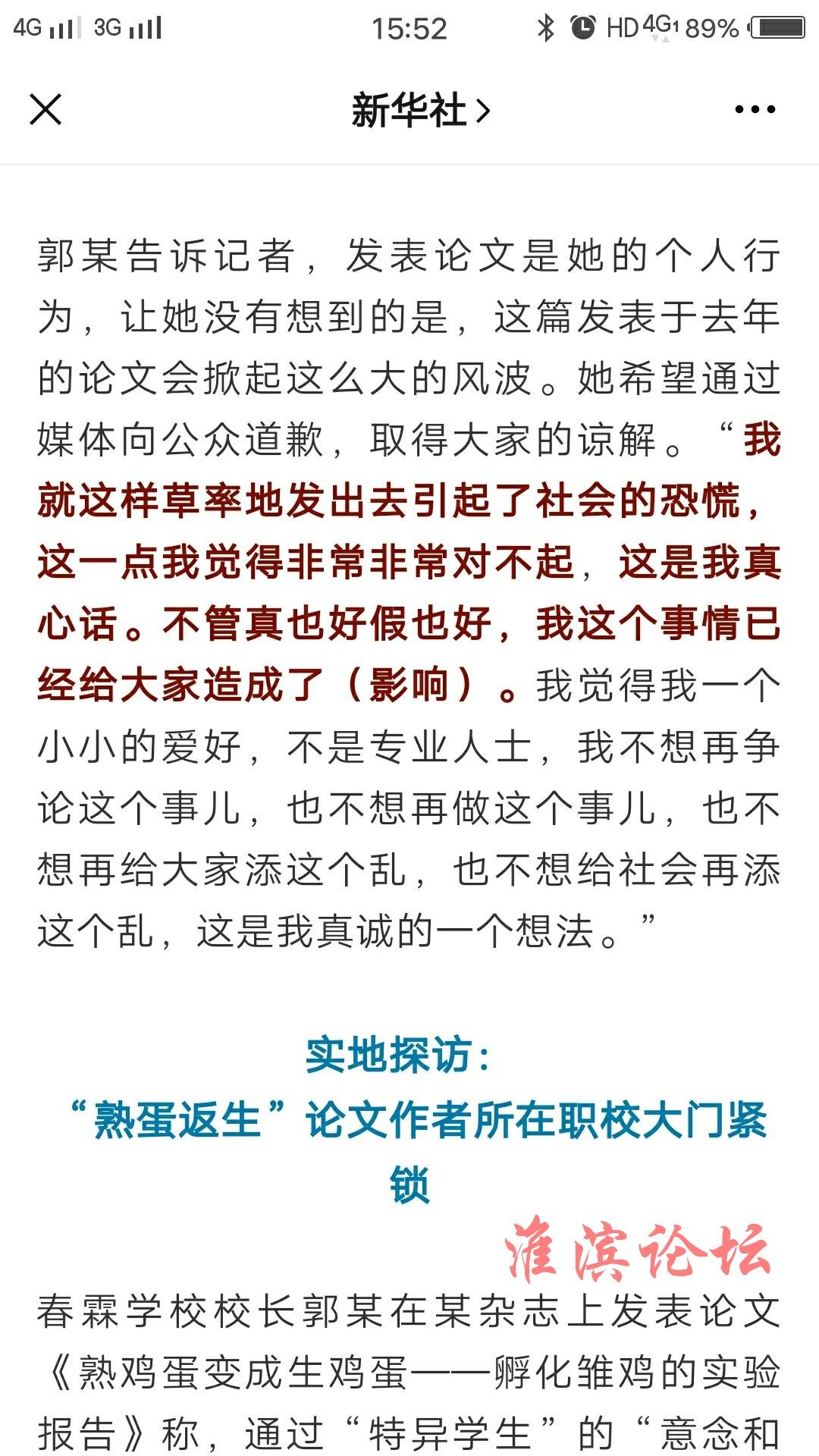819x1456 pixels.
Task: Close the article page
Action: click(45, 110)
